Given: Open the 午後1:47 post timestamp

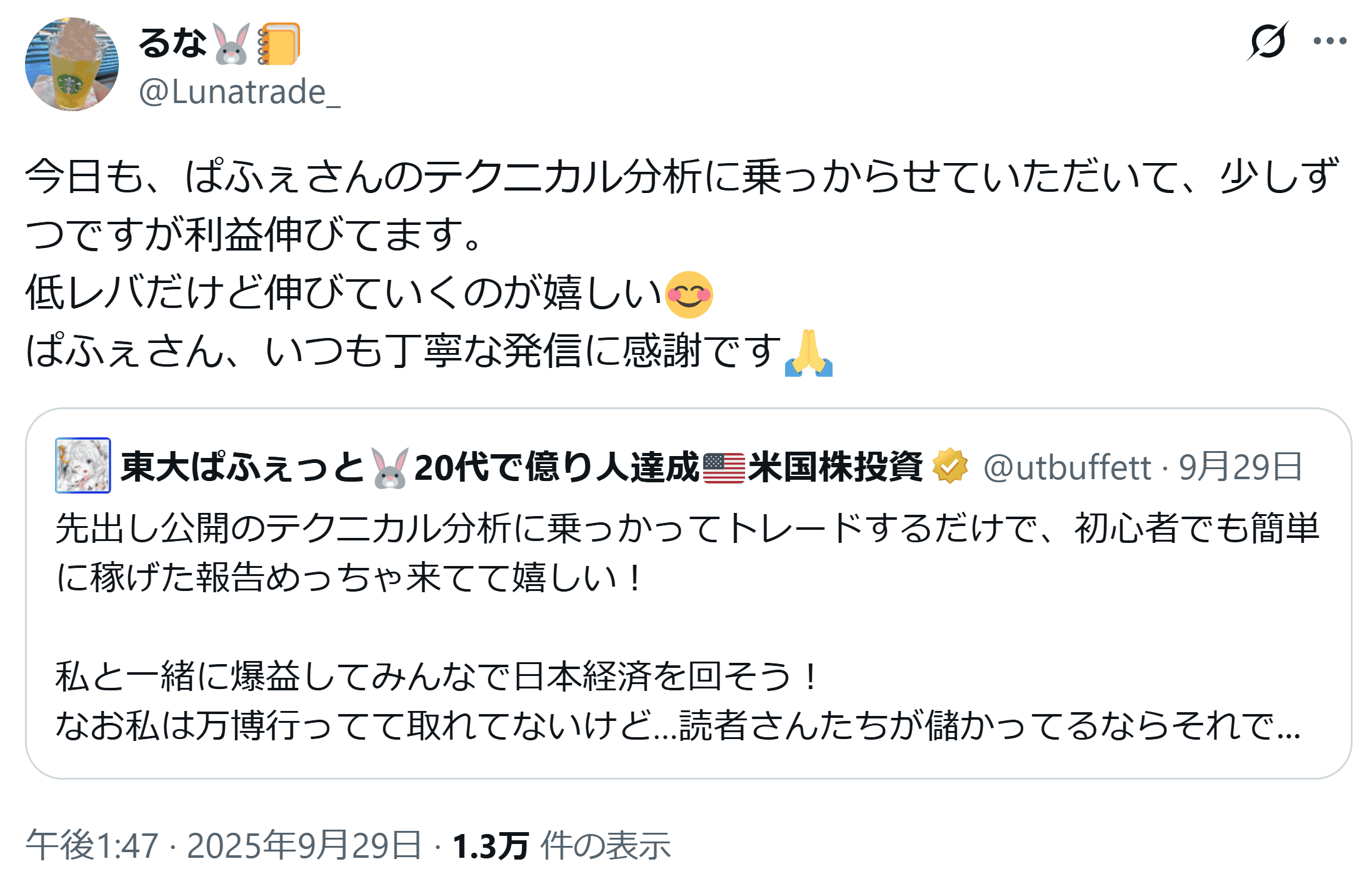Looking at the screenshot, I should point(223,846).
